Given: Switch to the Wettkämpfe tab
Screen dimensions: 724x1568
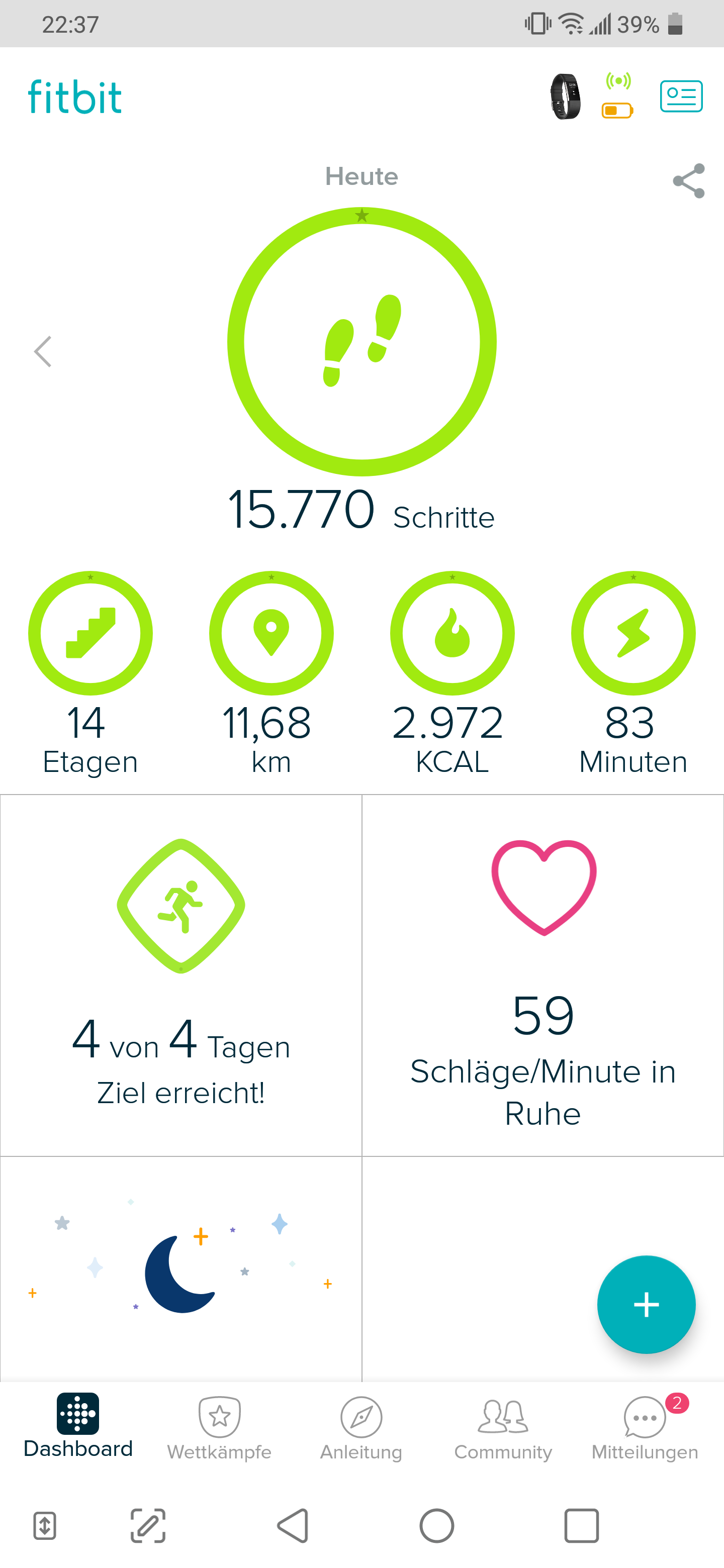Looking at the screenshot, I should click(219, 1427).
